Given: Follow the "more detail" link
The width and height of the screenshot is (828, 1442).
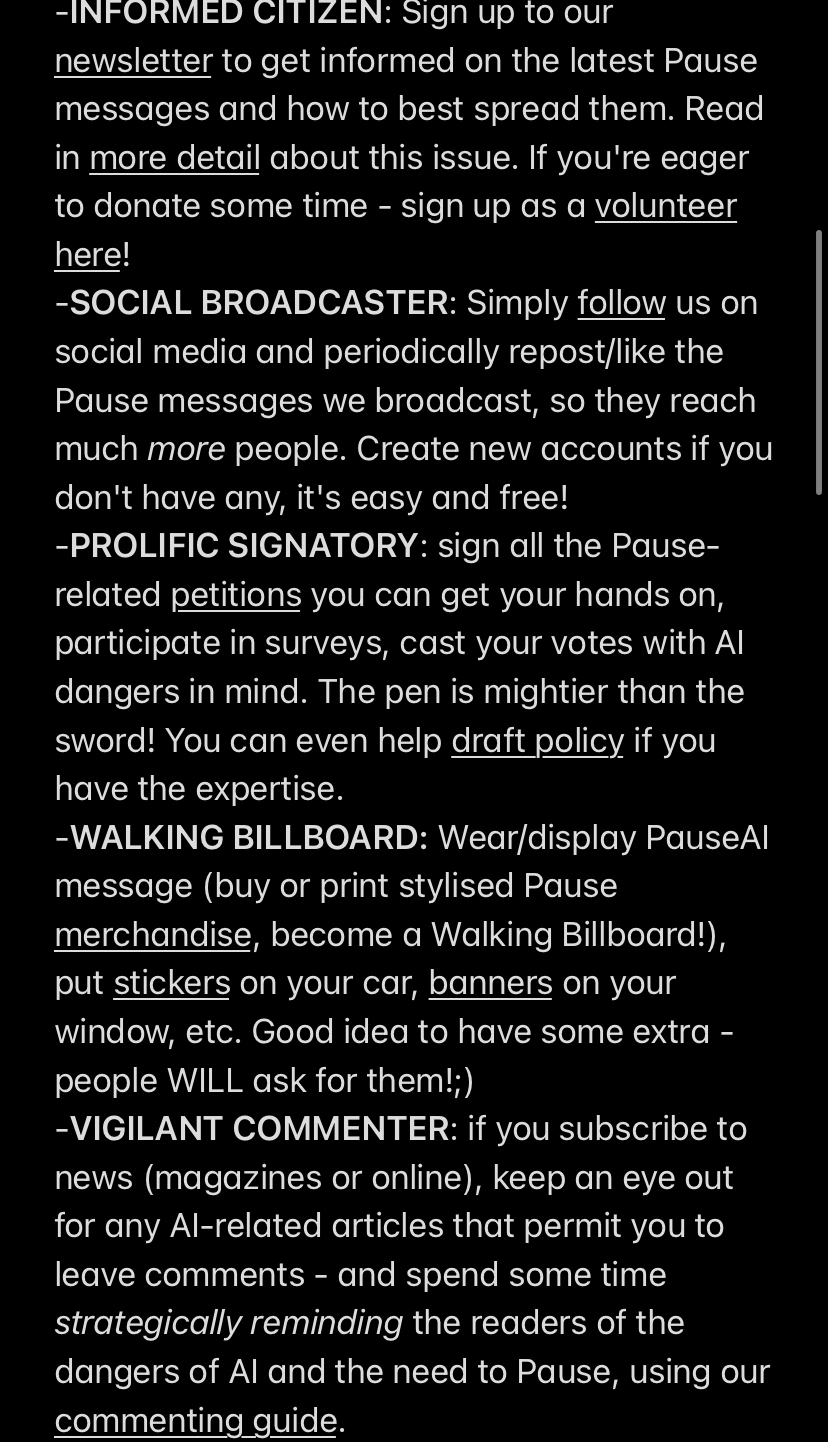Looking at the screenshot, I should [x=174, y=158].
